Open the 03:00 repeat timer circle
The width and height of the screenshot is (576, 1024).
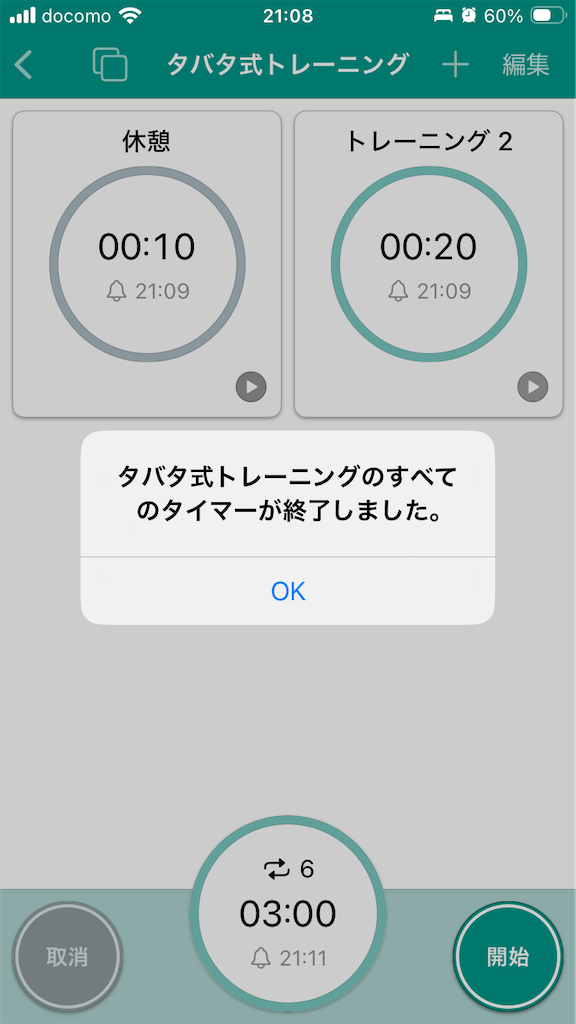click(x=288, y=914)
